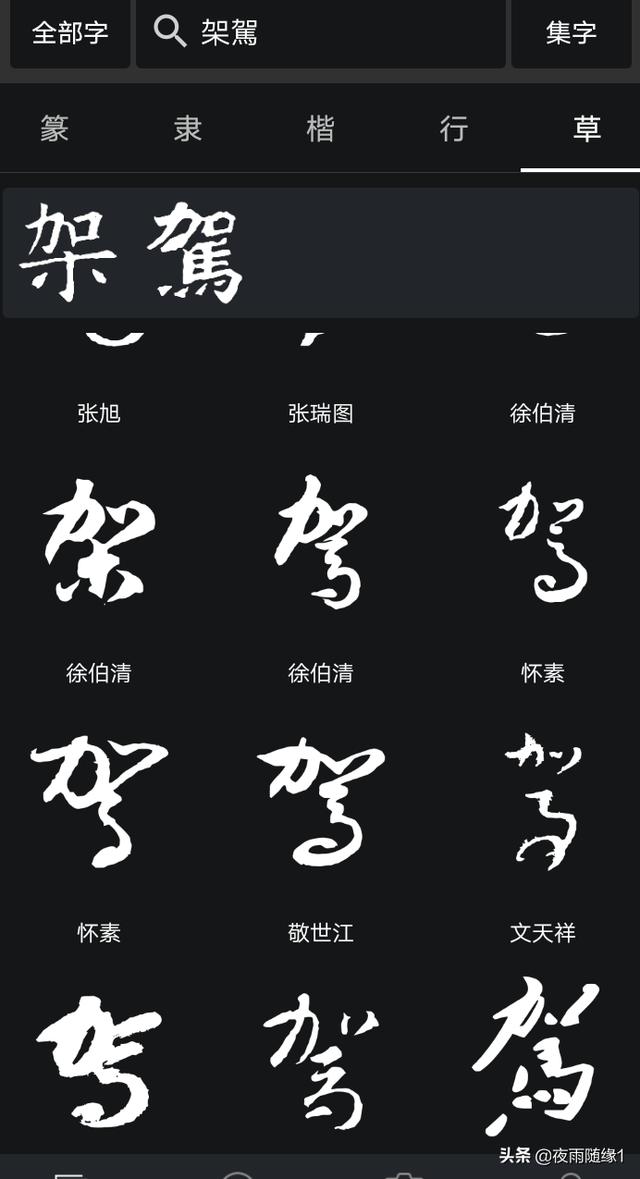Tap the 全部字 button
Screen dimensions: 640x1179
[70, 32]
